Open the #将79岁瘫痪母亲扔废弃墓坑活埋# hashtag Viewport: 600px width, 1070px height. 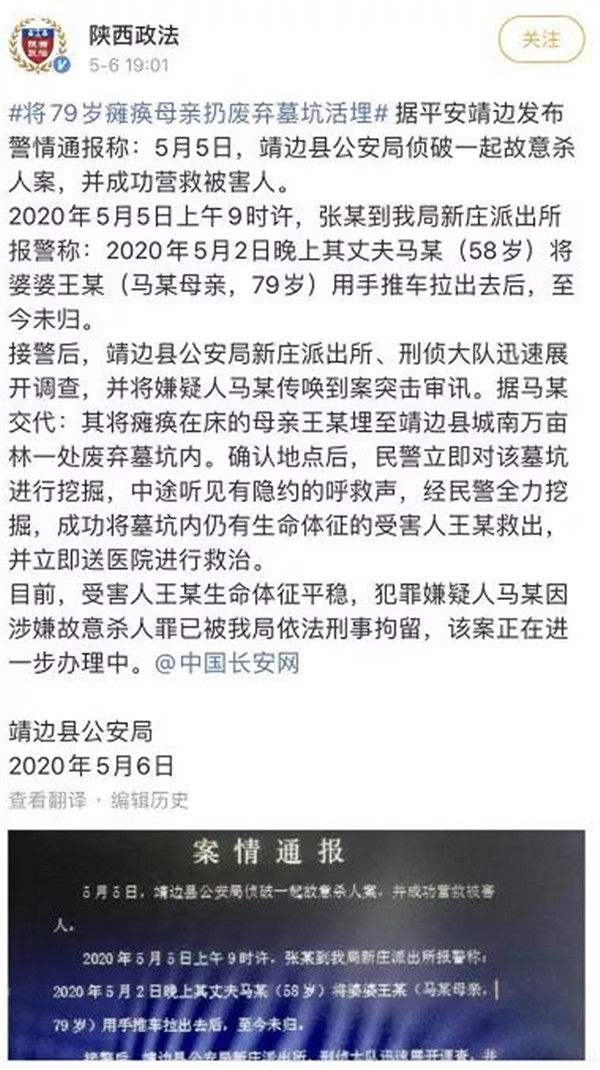[x=199, y=113]
